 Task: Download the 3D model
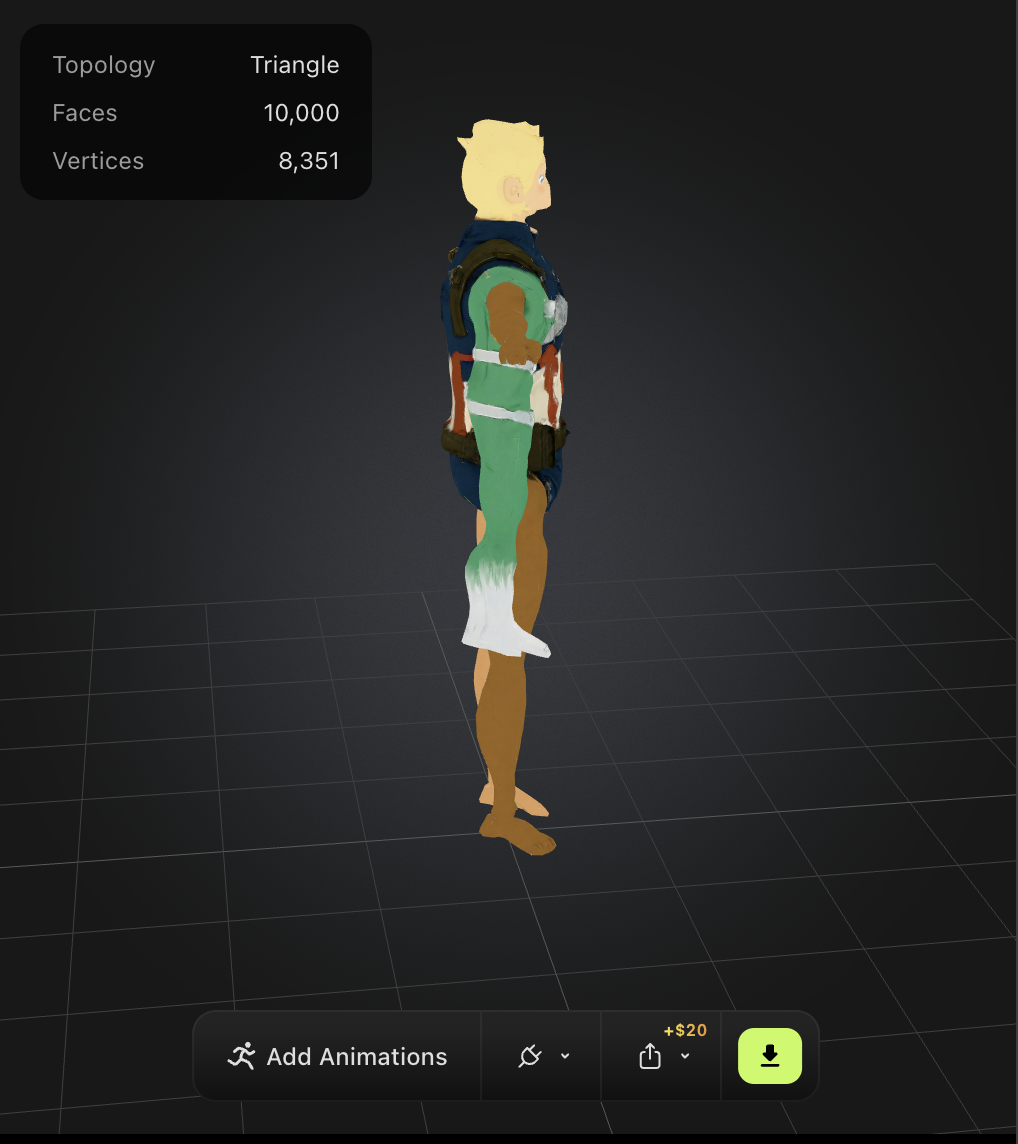pyautogui.click(x=769, y=1056)
